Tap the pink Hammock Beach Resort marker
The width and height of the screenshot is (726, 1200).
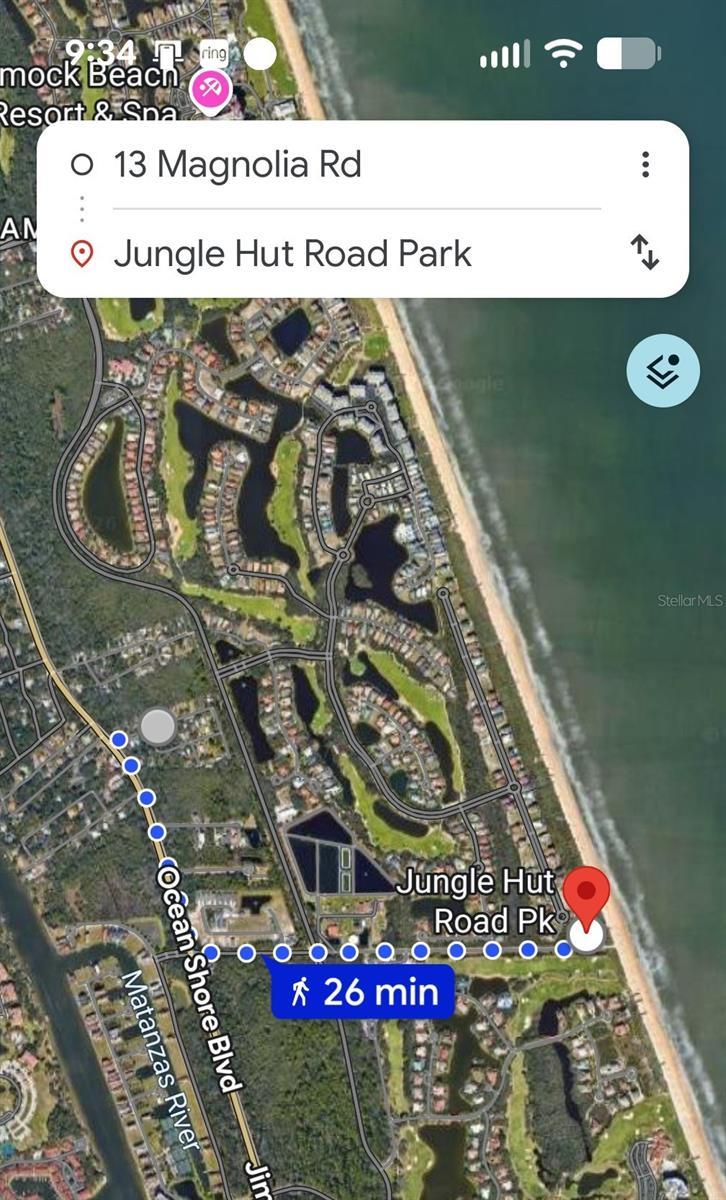coord(211,91)
